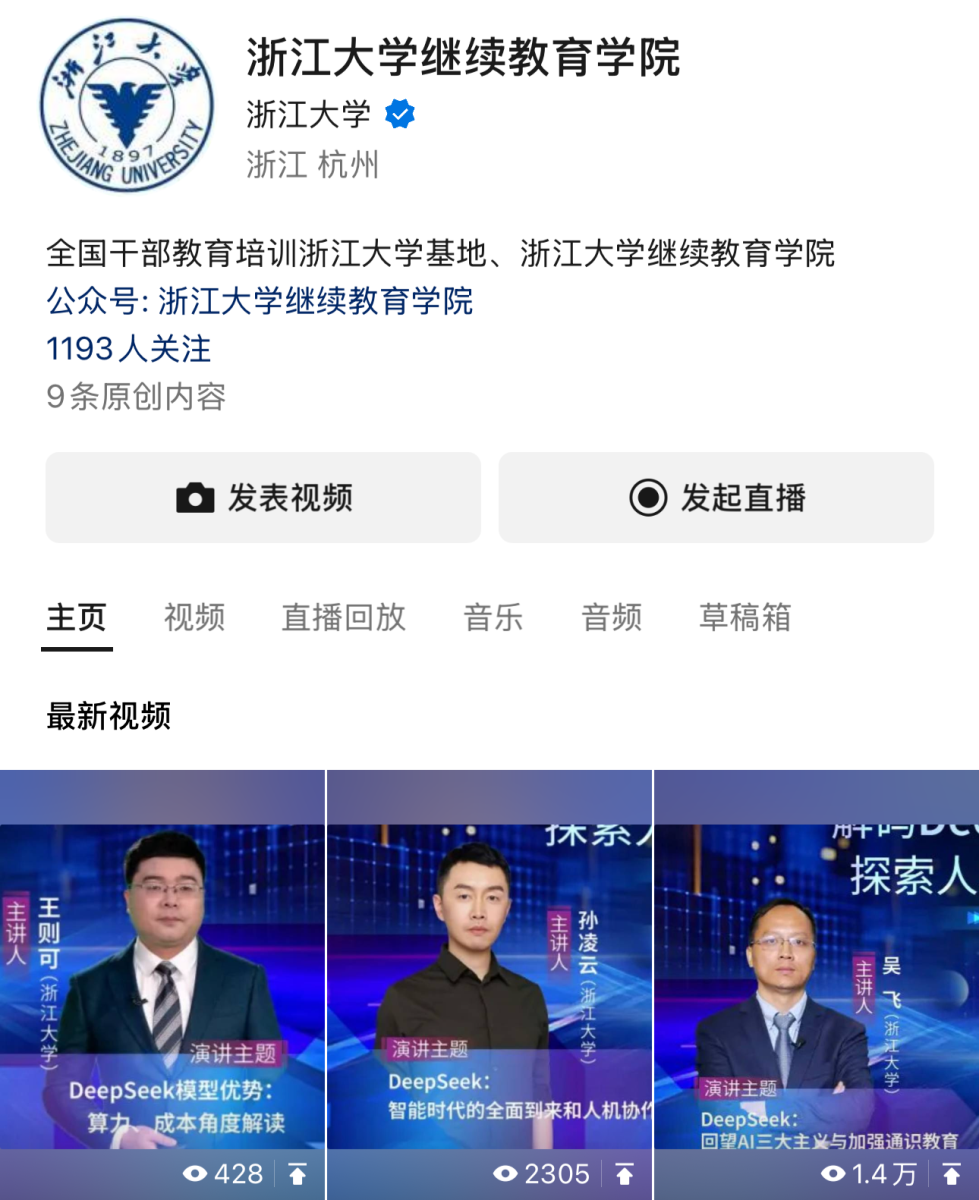Start a live stream with 发起直播
Image resolution: width=979 pixels, height=1200 pixels.
click(716, 497)
